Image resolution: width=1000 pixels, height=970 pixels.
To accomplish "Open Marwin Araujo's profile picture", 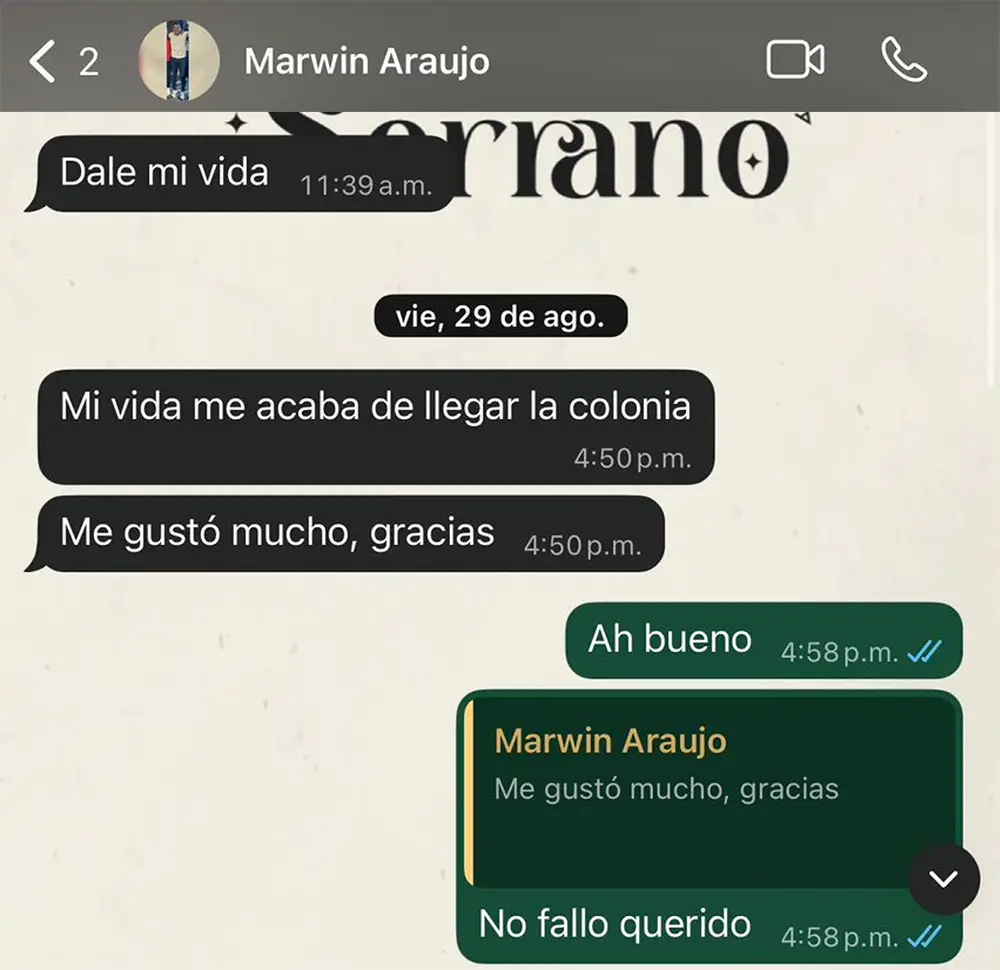I will 178,61.
